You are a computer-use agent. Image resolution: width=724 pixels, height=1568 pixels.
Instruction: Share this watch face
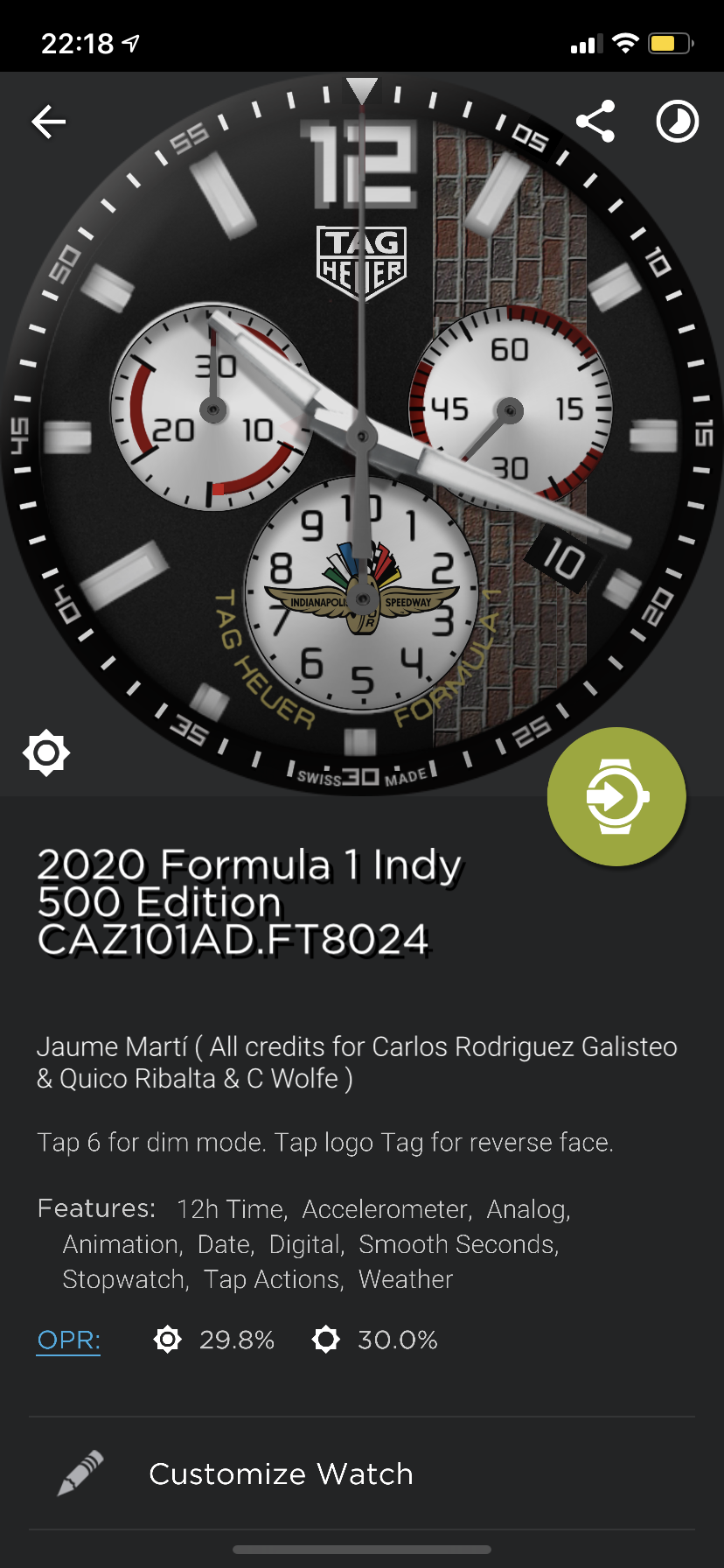pyautogui.click(x=595, y=122)
